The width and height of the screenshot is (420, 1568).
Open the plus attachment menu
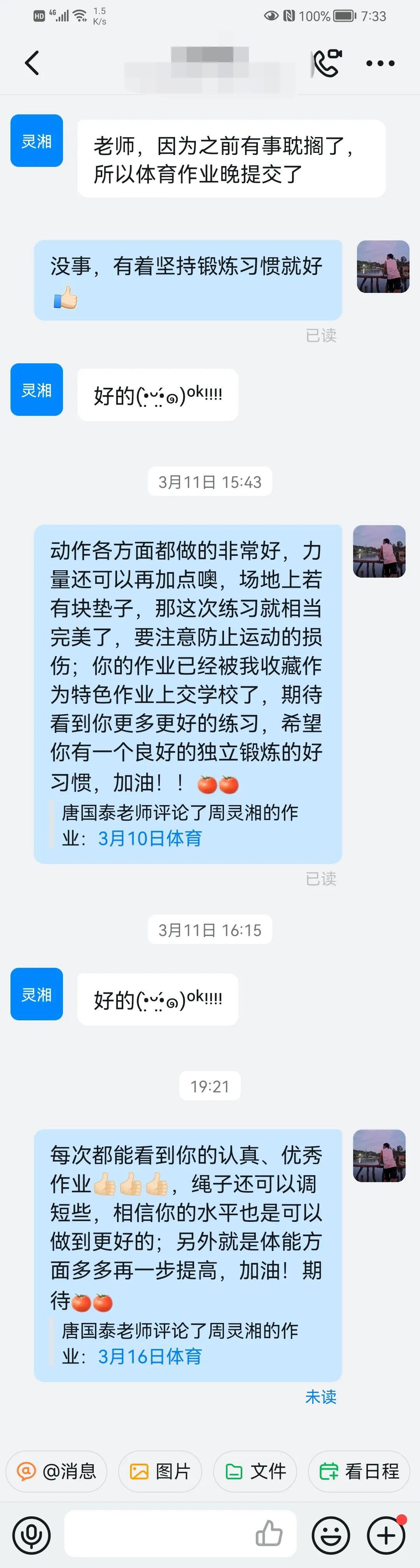pos(386,1535)
